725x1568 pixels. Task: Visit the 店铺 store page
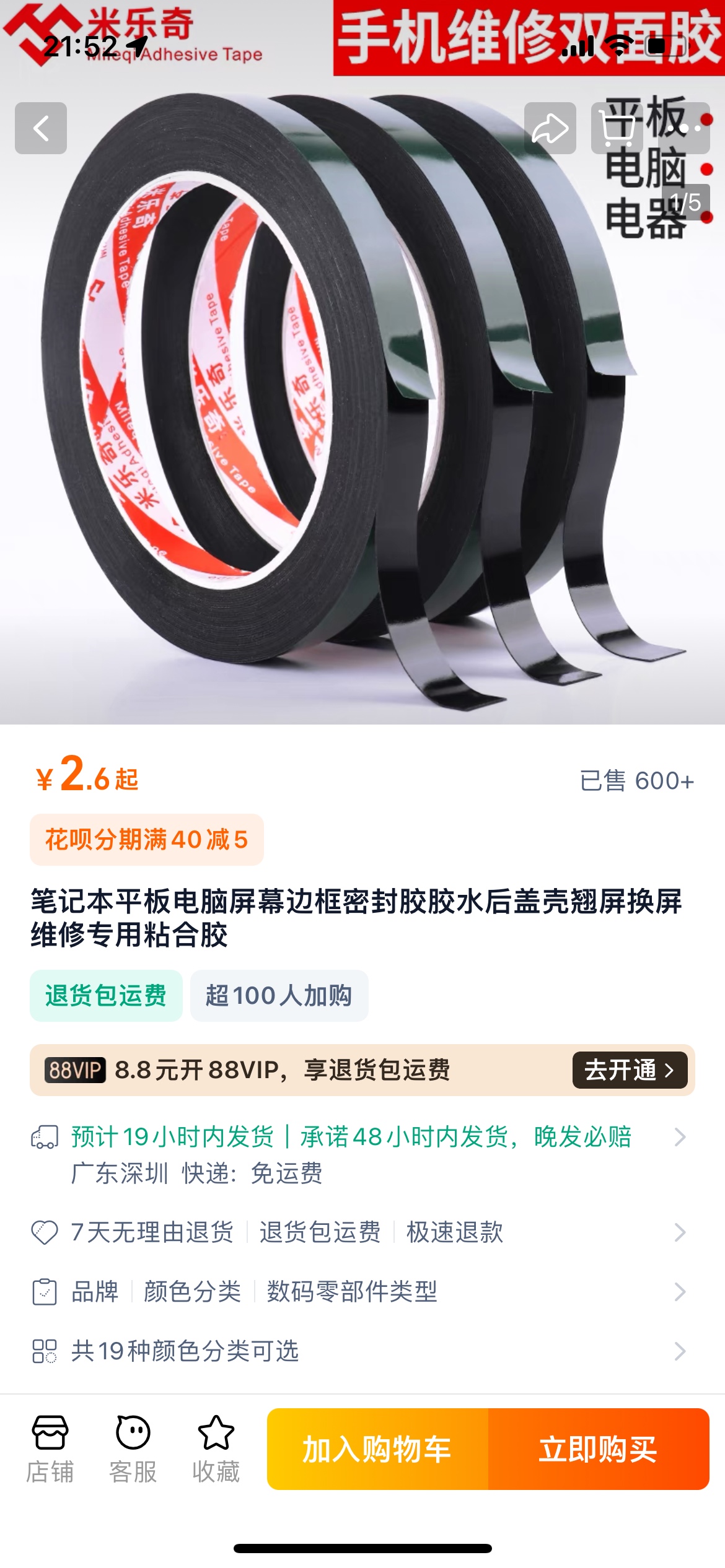point(50,1449)
